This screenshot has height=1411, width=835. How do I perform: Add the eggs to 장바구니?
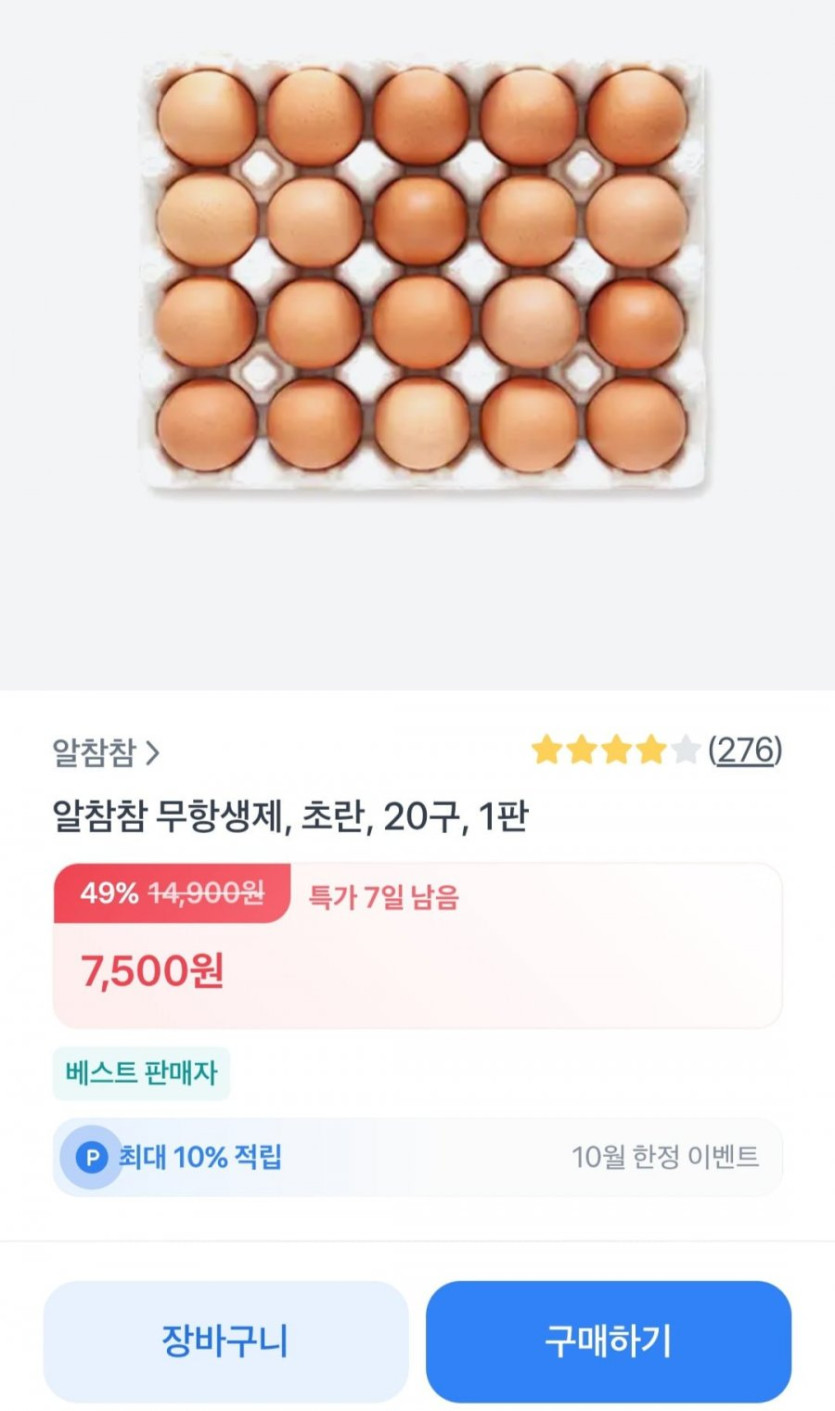225,1341
